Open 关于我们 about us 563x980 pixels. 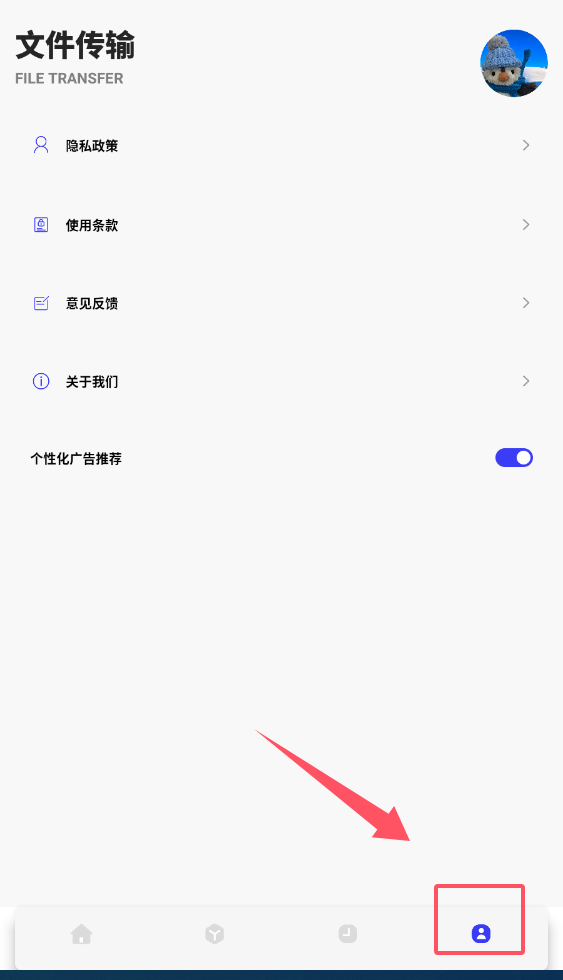pos(281,381)
